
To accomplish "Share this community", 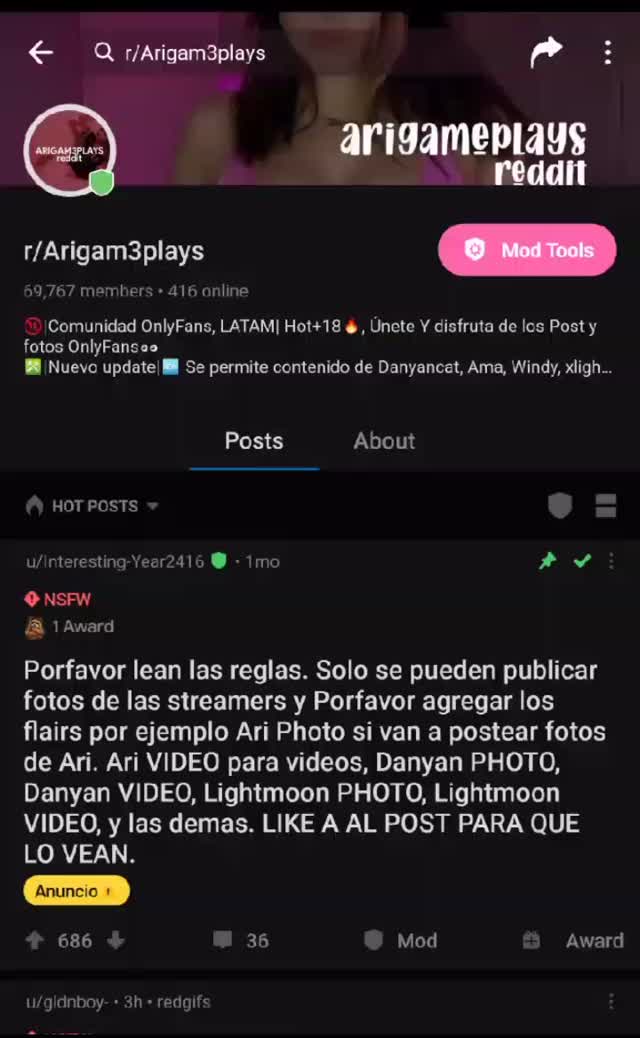I will pos(546,52).
